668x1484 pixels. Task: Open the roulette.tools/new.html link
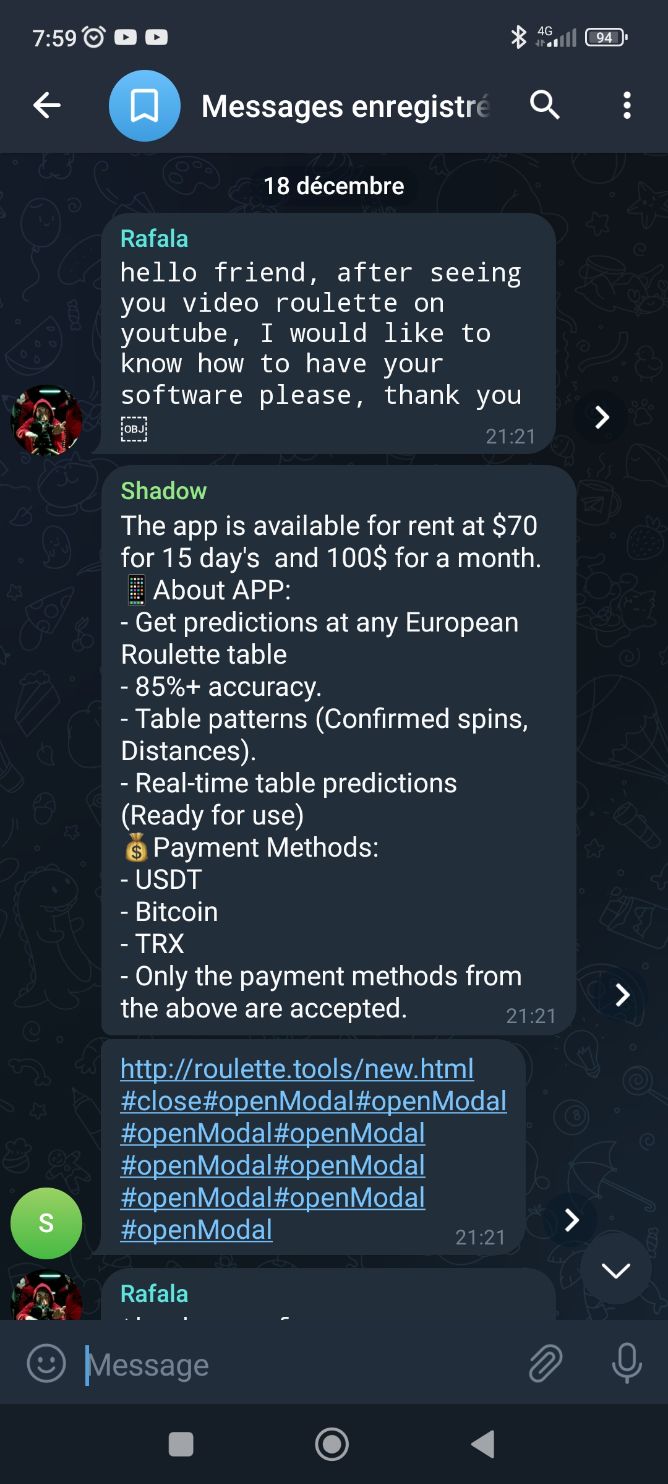click(297, 1069)
